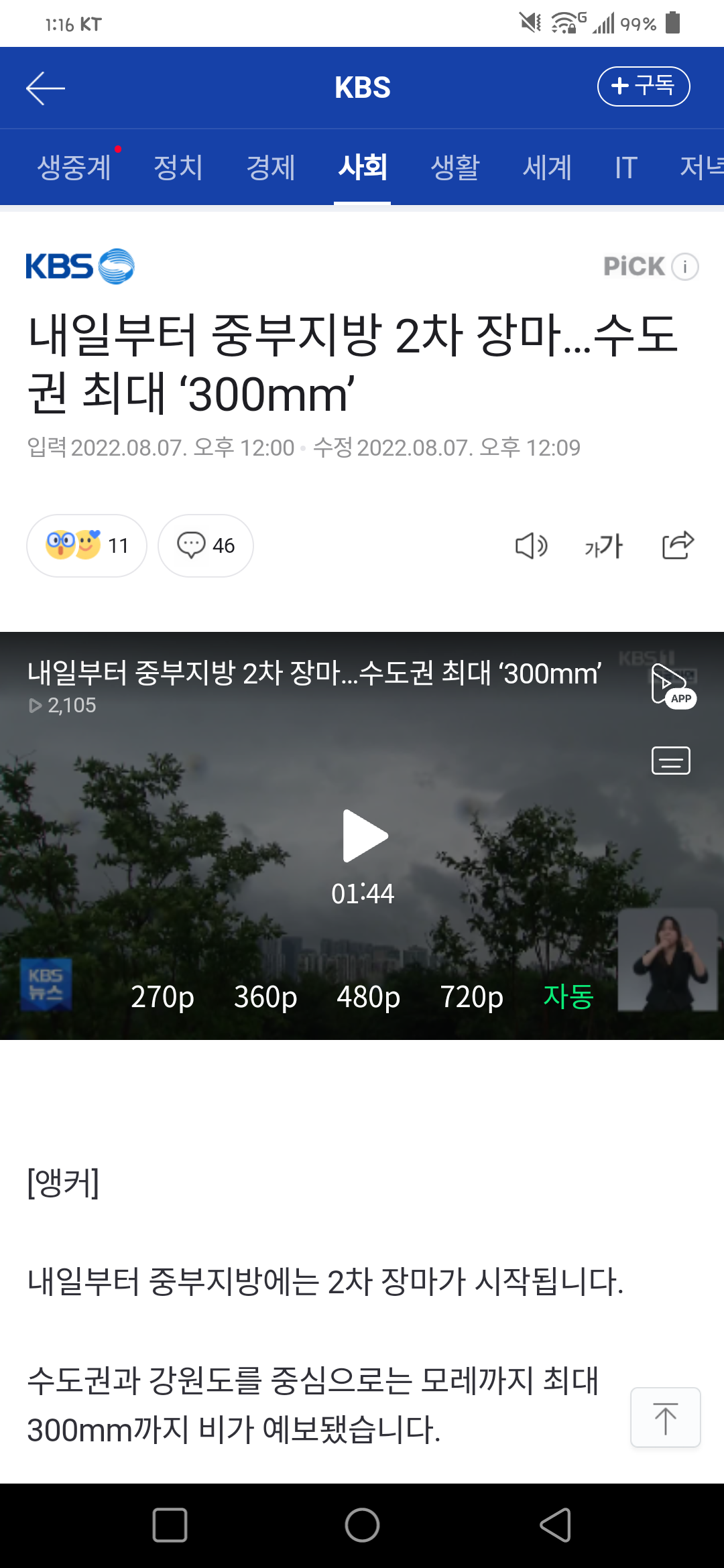The height and width of the screenshot is (1568, 724).
Task: Listen to article with speaker icon
Action: 531,545
